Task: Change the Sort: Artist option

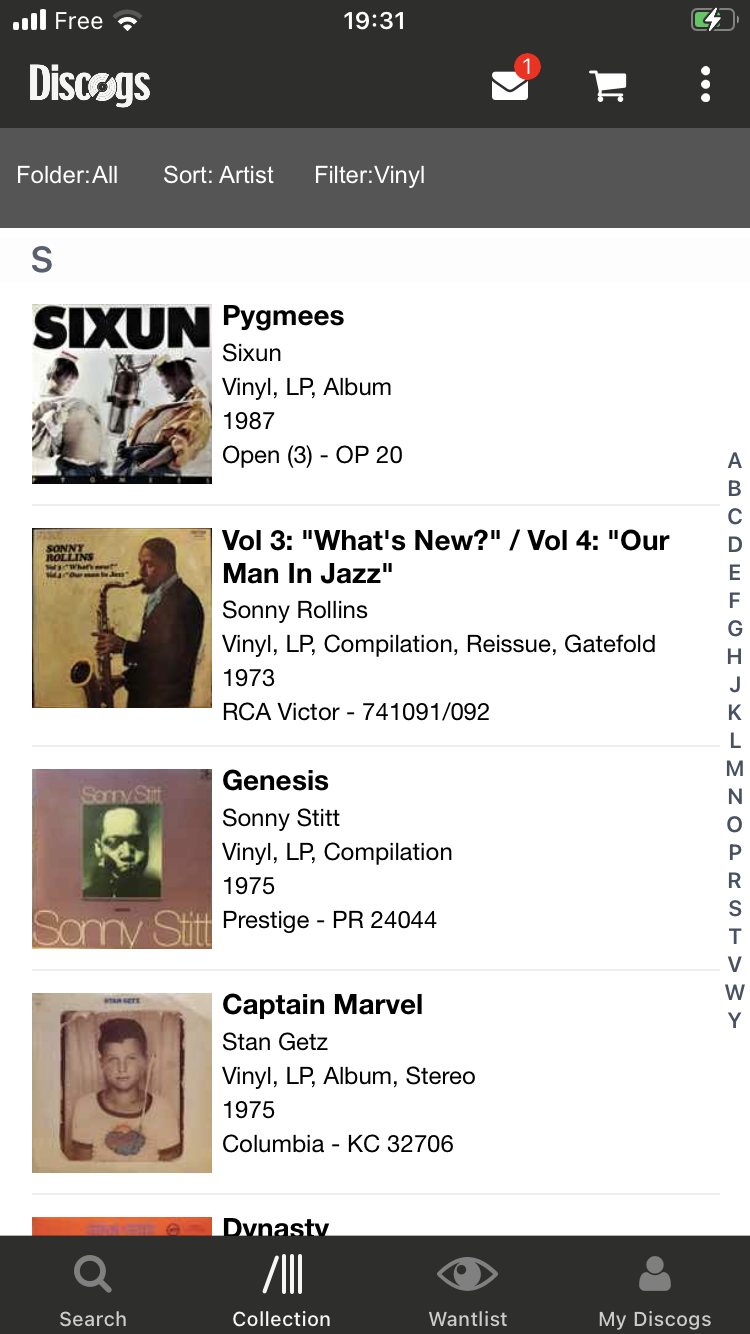Action: point(218,175)
